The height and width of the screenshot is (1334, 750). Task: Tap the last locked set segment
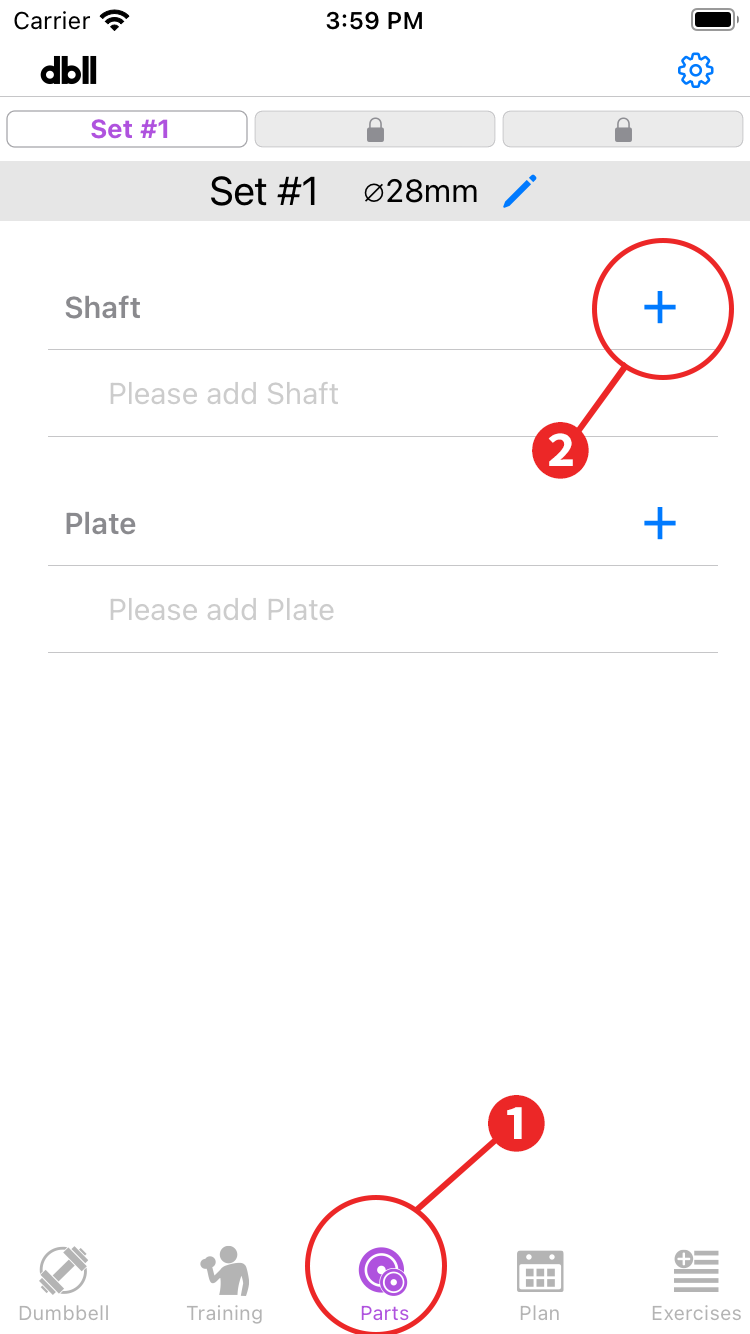[623, 129]
